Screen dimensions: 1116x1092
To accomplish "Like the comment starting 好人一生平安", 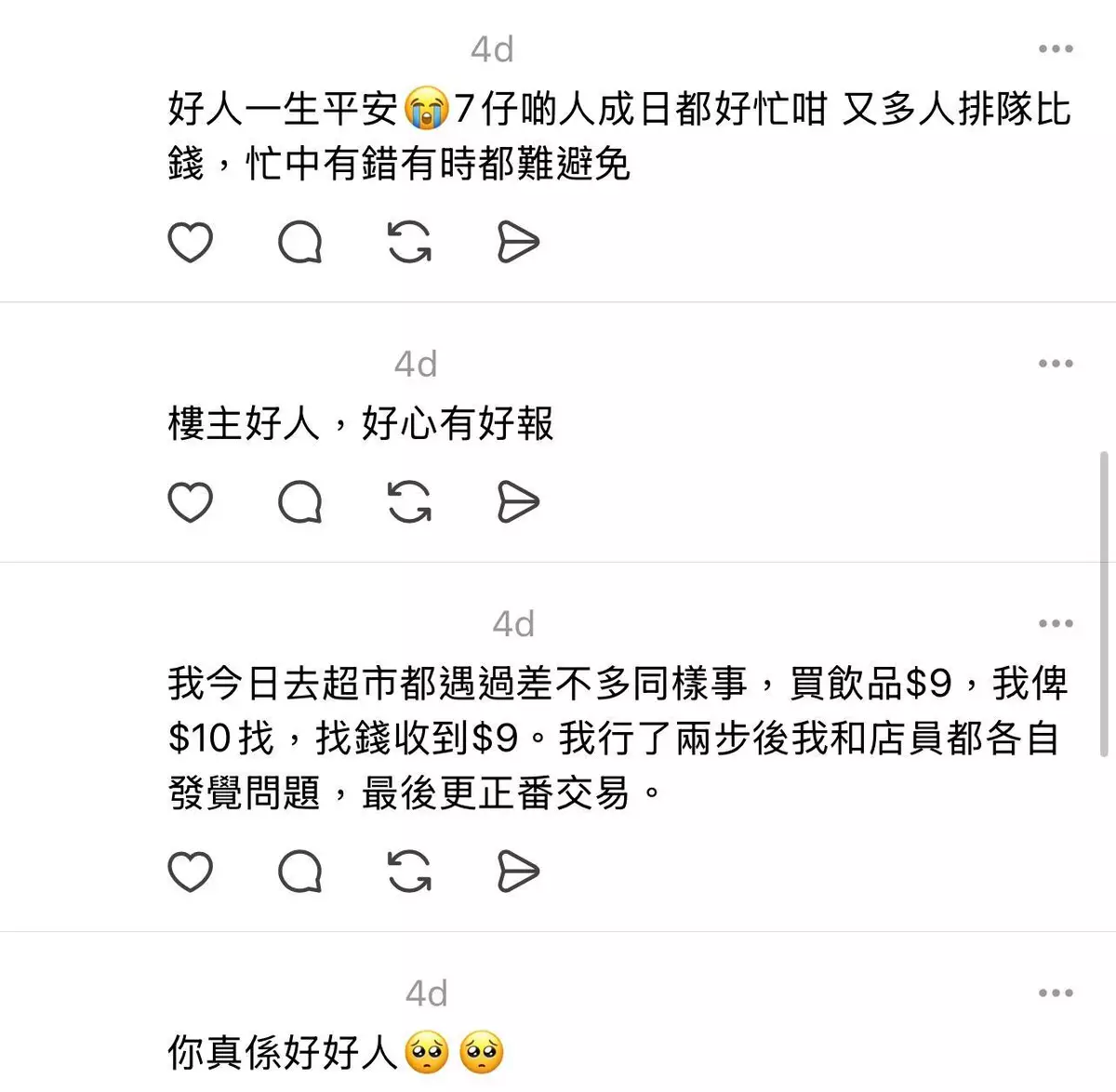I will coord(191,243).
